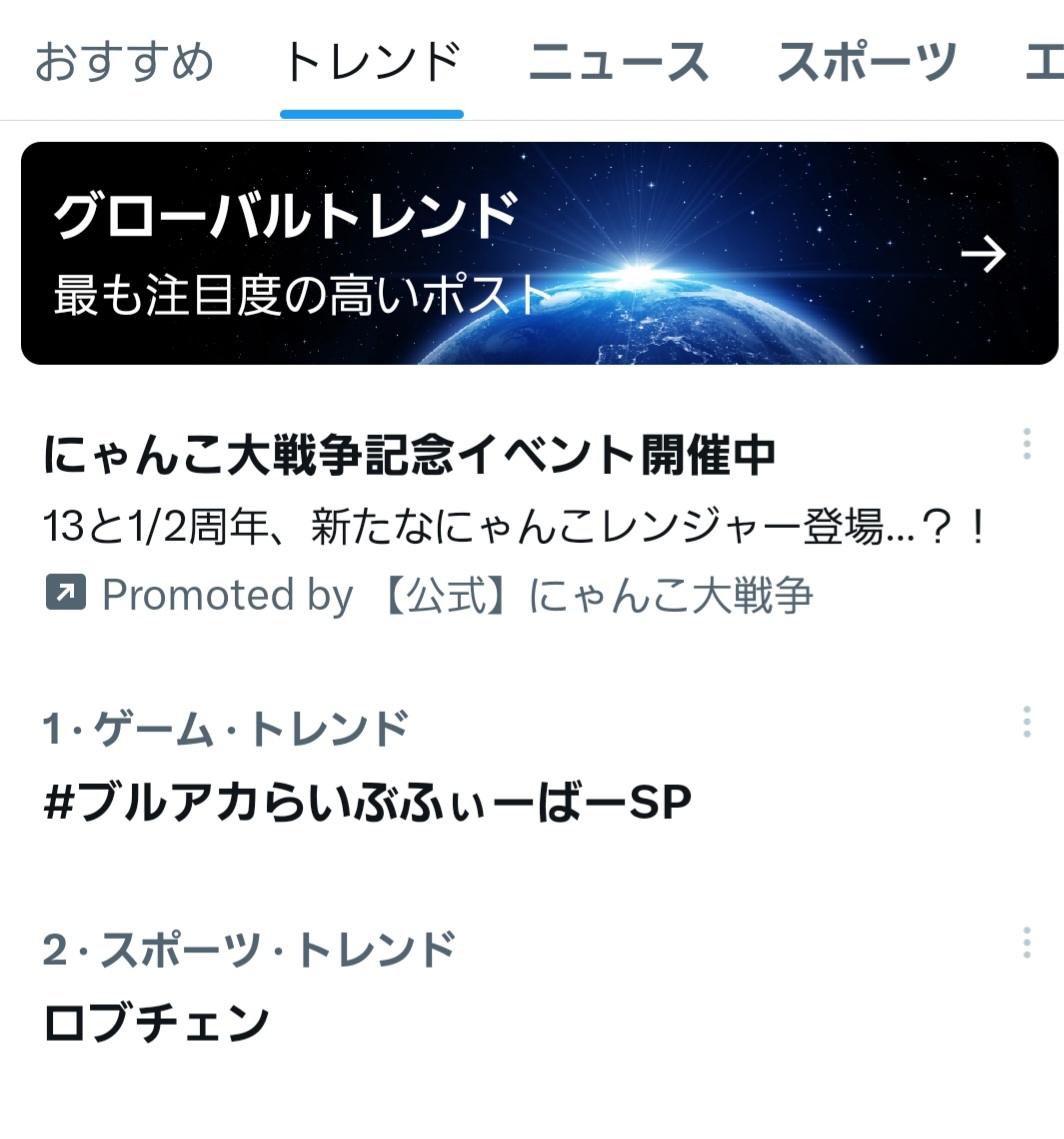This screenshot has height=1139, width=1064.
Task: Go to the スポーツ tab
Action: (867, 62)
